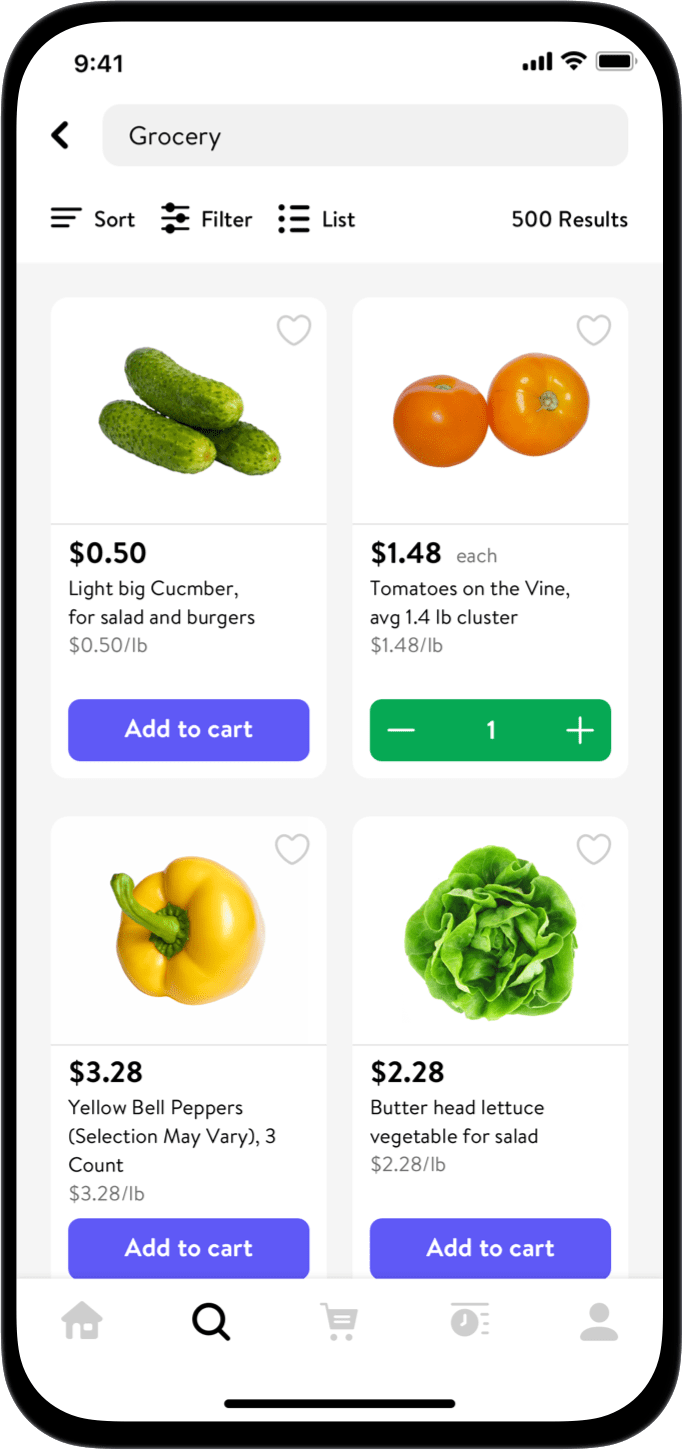Tap the Grocery search field

click(365, 136)
